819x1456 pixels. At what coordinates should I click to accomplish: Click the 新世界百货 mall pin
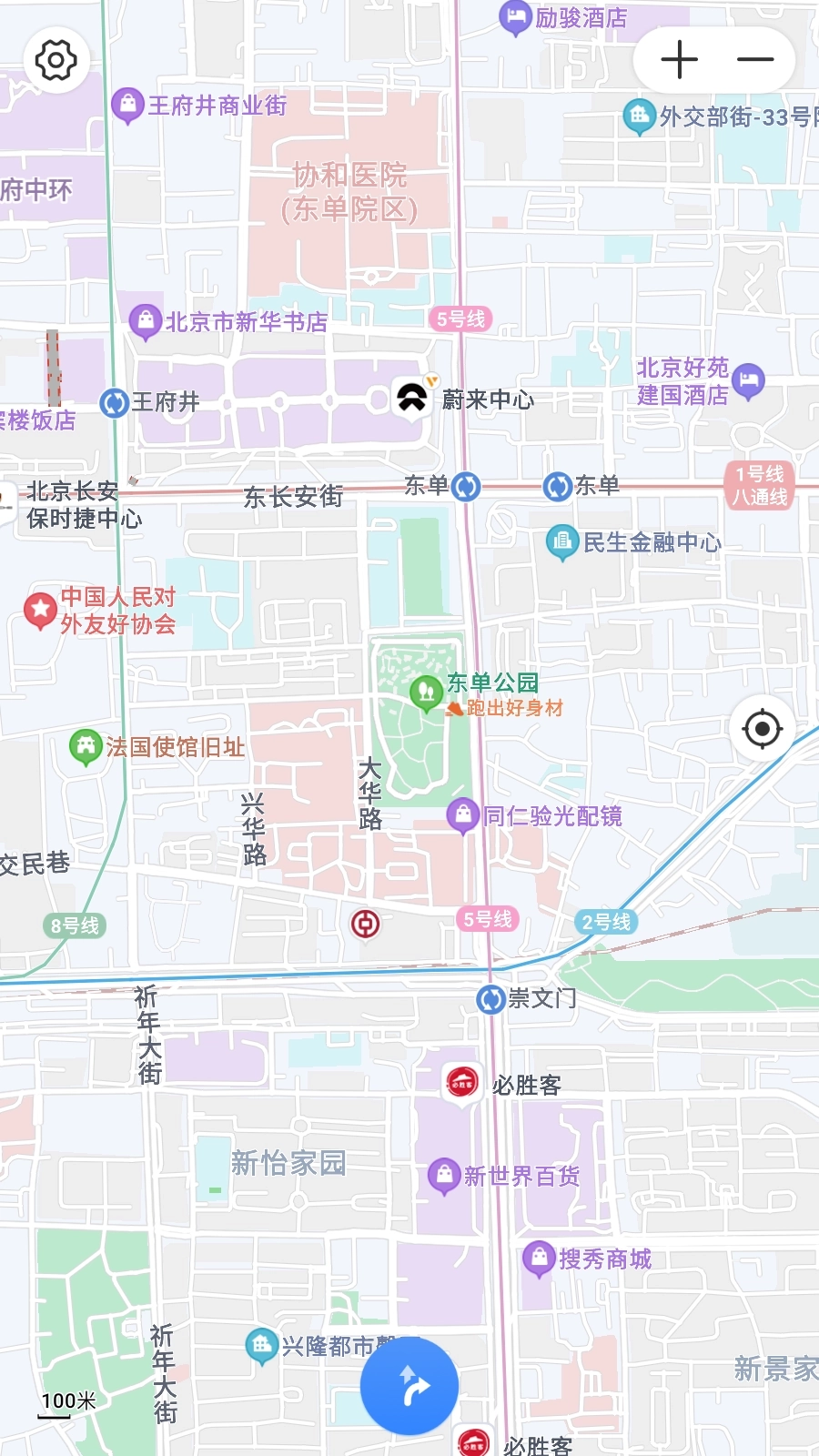point(442,1174)
